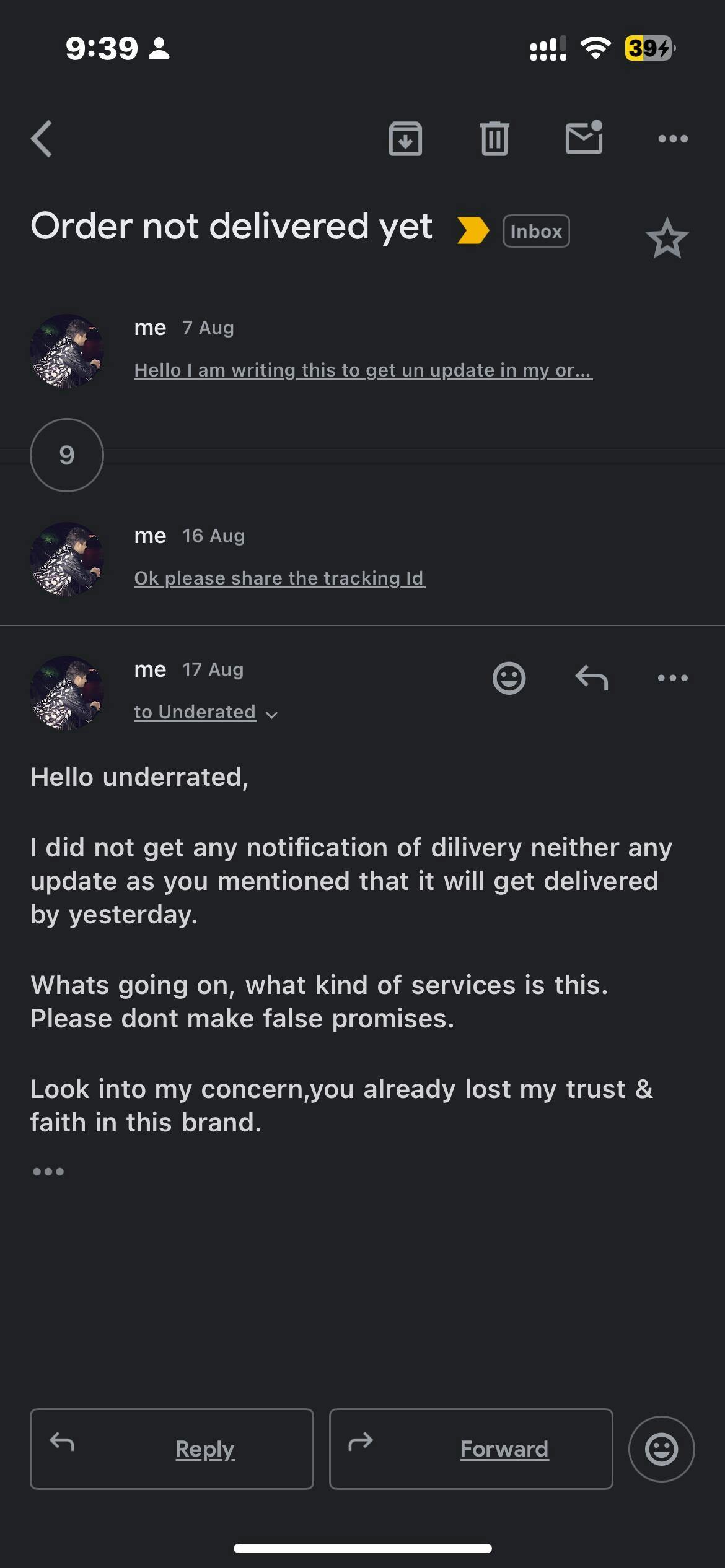
Task: Open the top toolbar overflow menu
Action: [673, 139]
